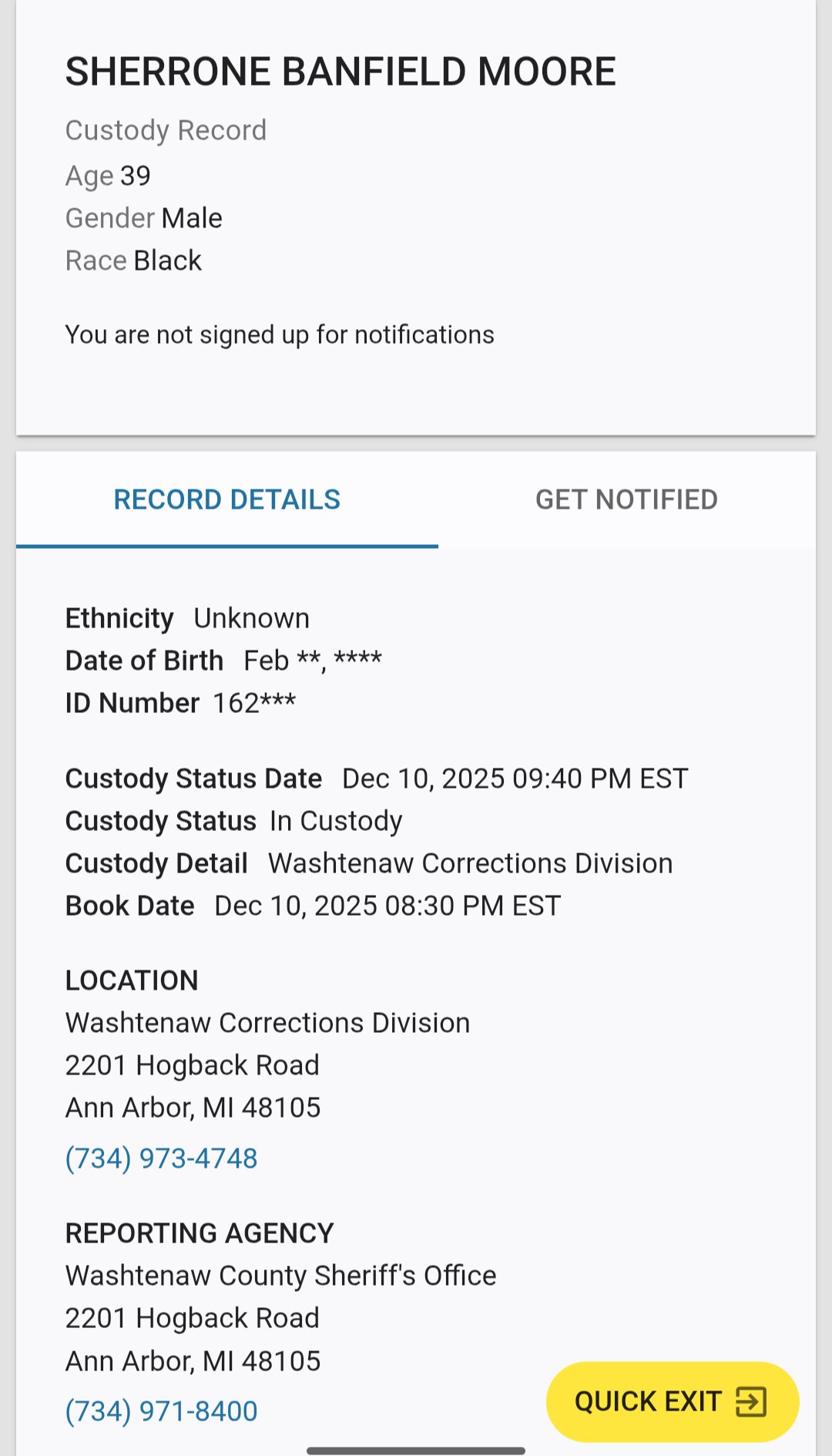Call Washtenaw Corrections Division at (734) 973-4748
832x1456 pixels.
(x=161, y=1158)
